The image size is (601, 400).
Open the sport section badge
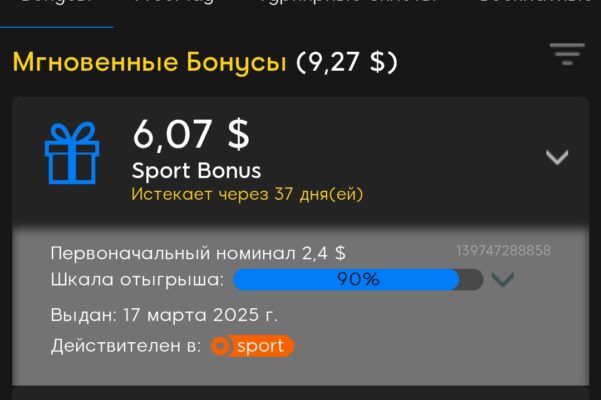252,346
